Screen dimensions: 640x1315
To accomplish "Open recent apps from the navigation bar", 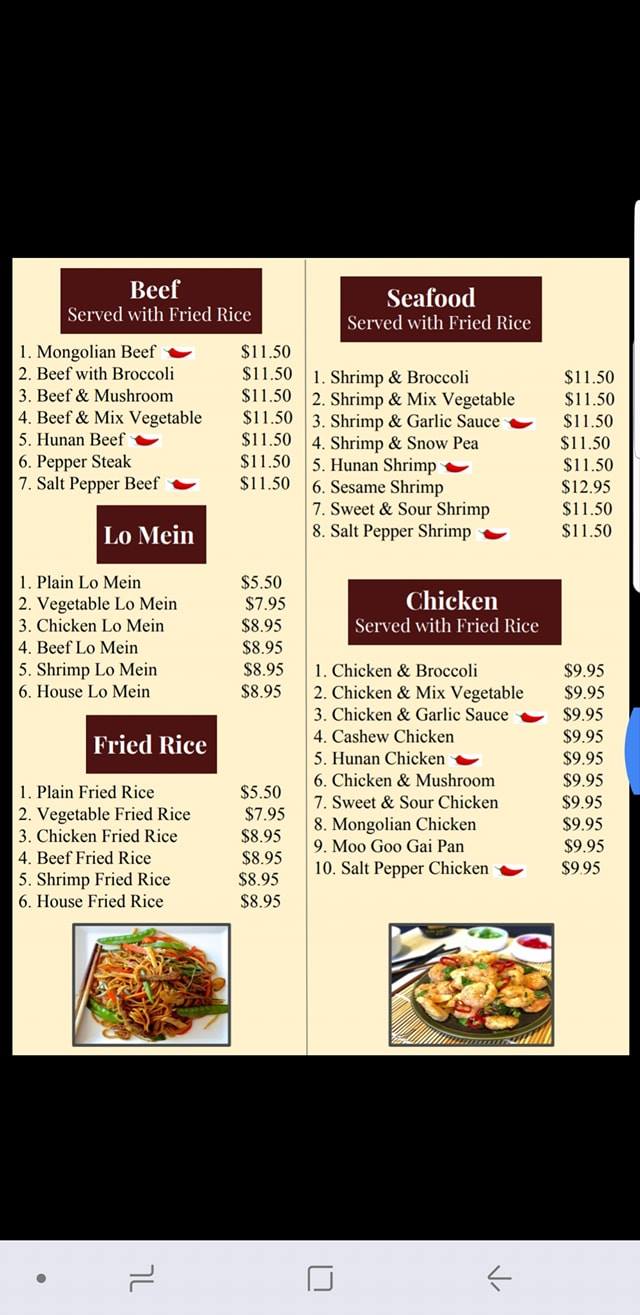I will pyautogui.click(x=141, y=1277).
